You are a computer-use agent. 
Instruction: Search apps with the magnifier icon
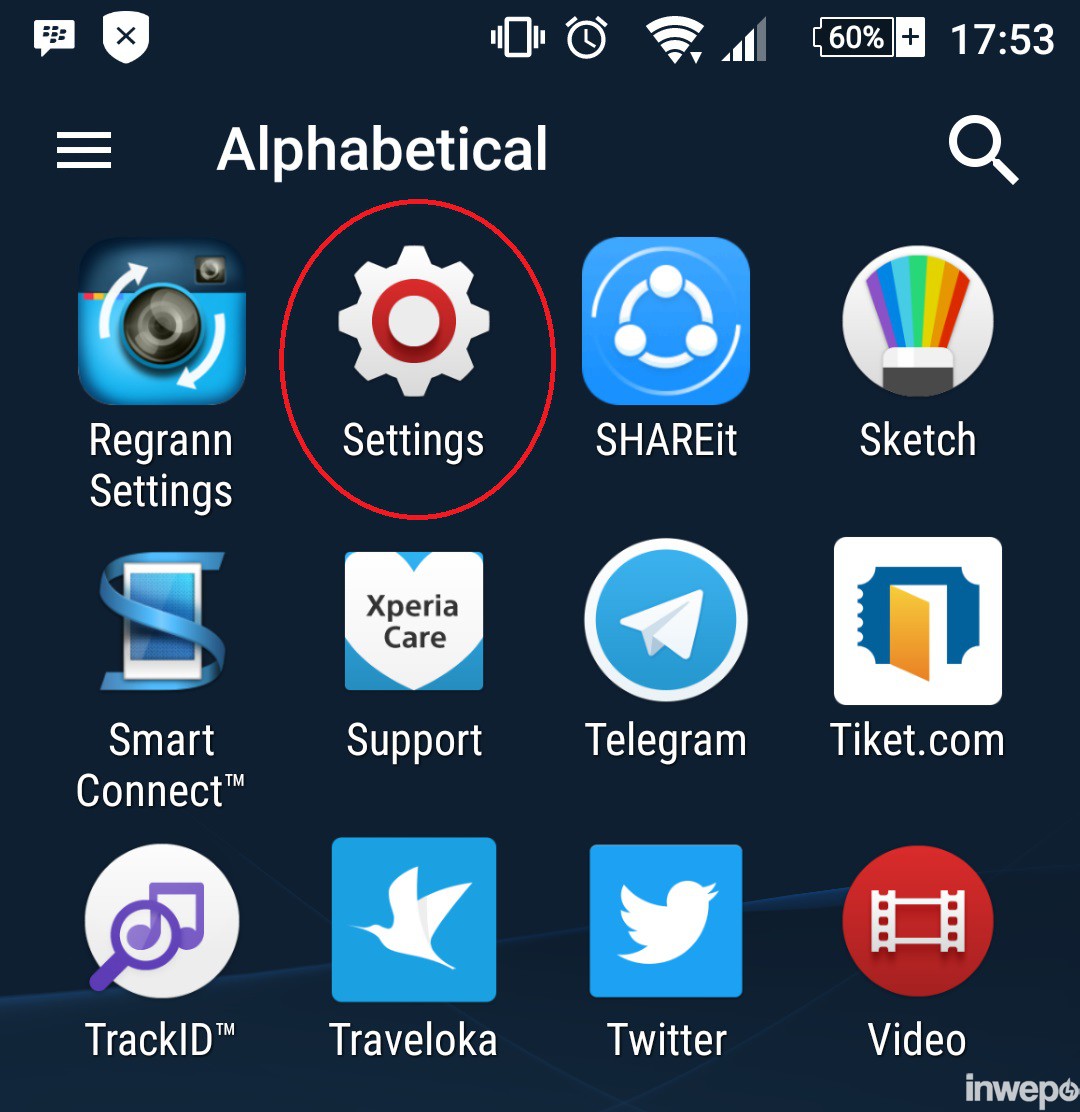(982, 152)
